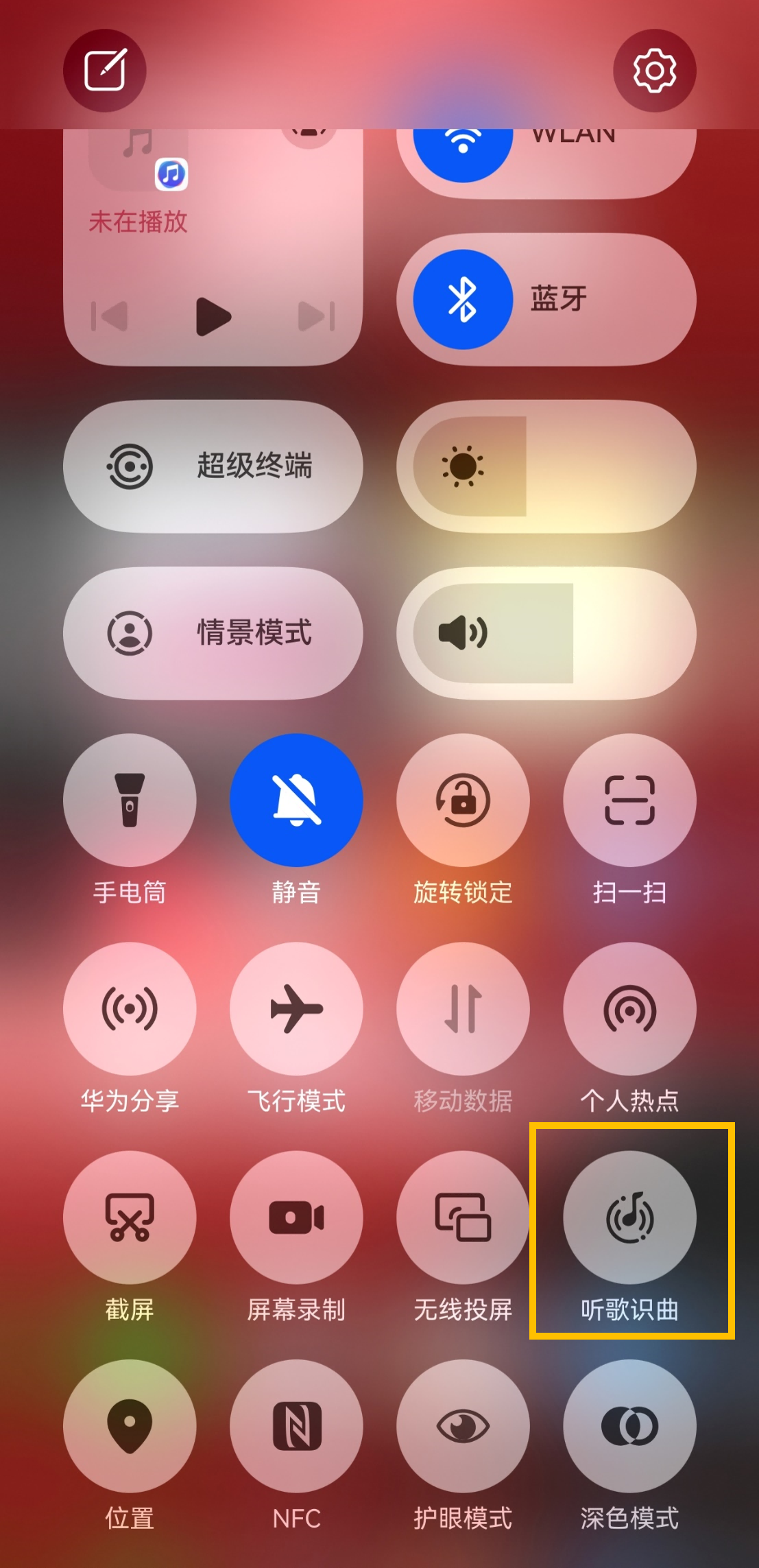759x1568 pixels.
Task: Toggle NFC on
Action: 296,1425
